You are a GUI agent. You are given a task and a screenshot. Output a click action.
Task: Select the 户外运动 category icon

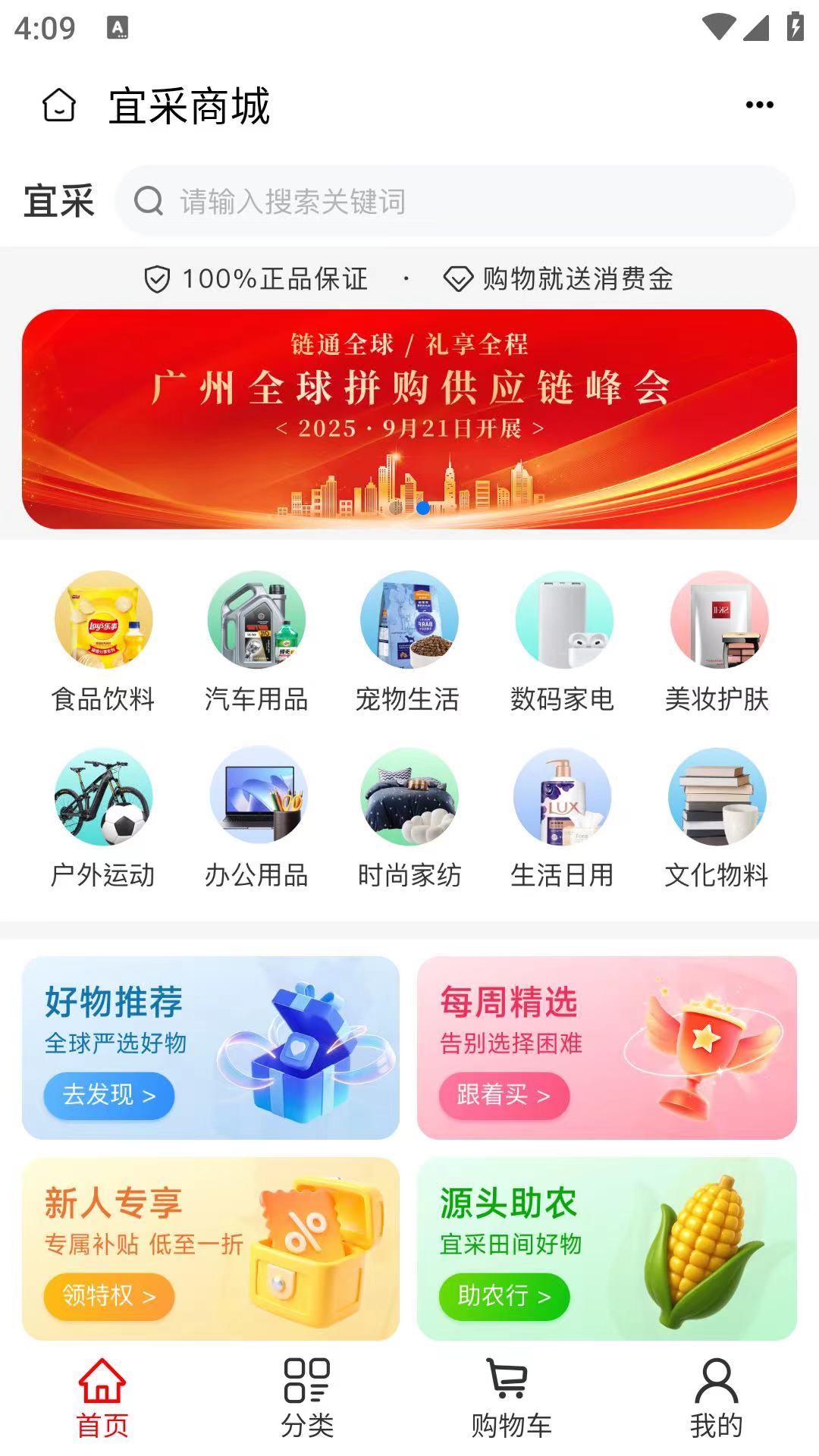[x=101, y=797]
